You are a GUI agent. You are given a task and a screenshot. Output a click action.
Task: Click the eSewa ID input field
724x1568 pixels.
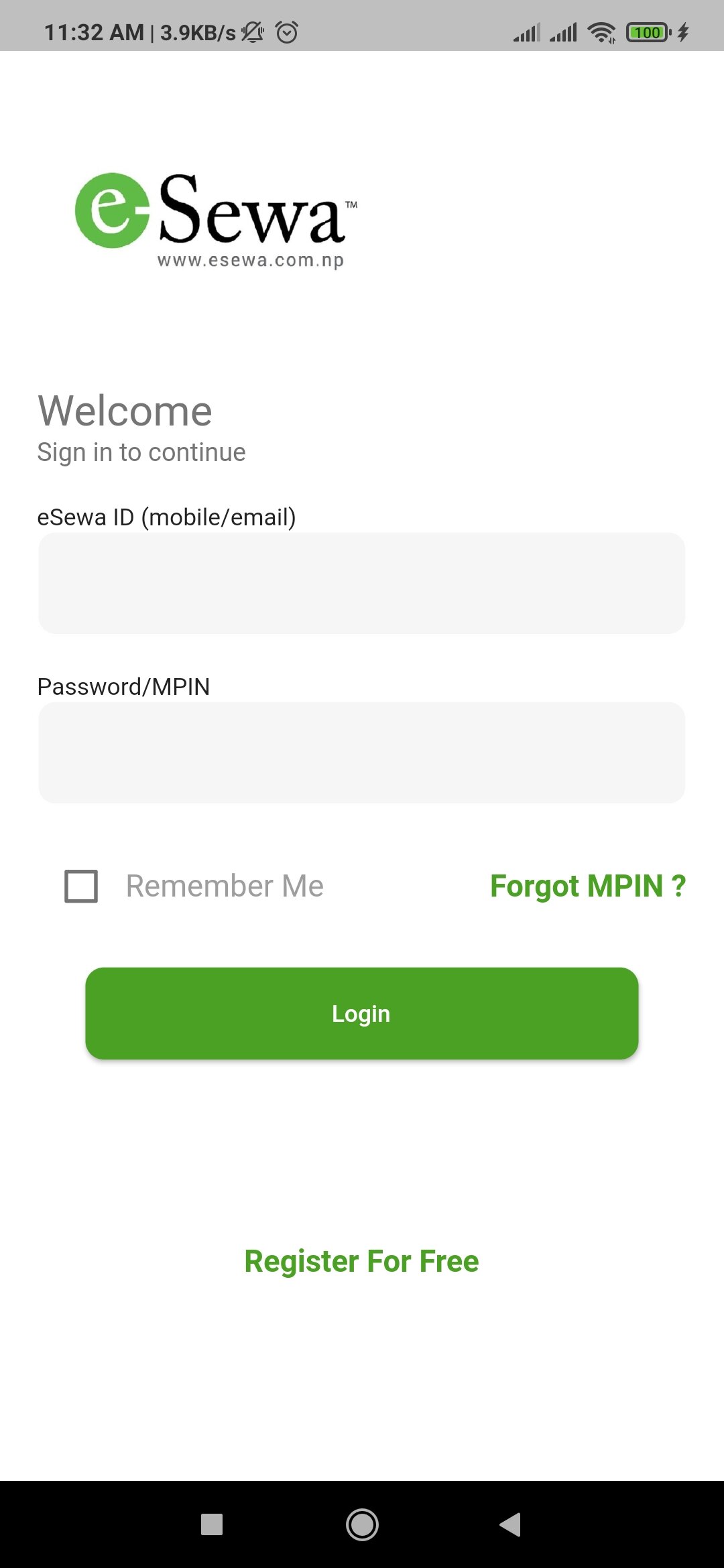[x=362, y=582]
